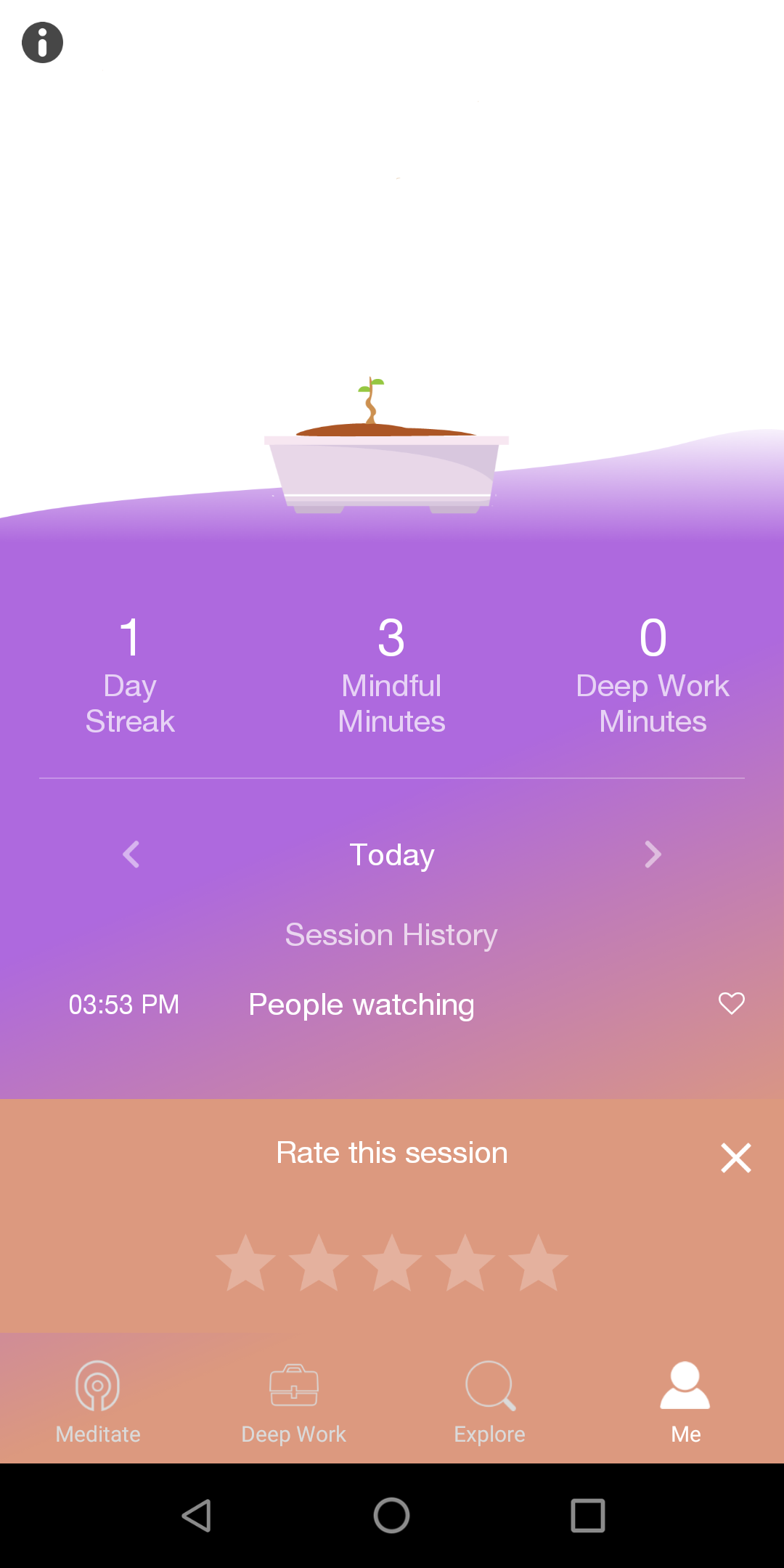Favorite the People watching session

[x=731, y=1003]
